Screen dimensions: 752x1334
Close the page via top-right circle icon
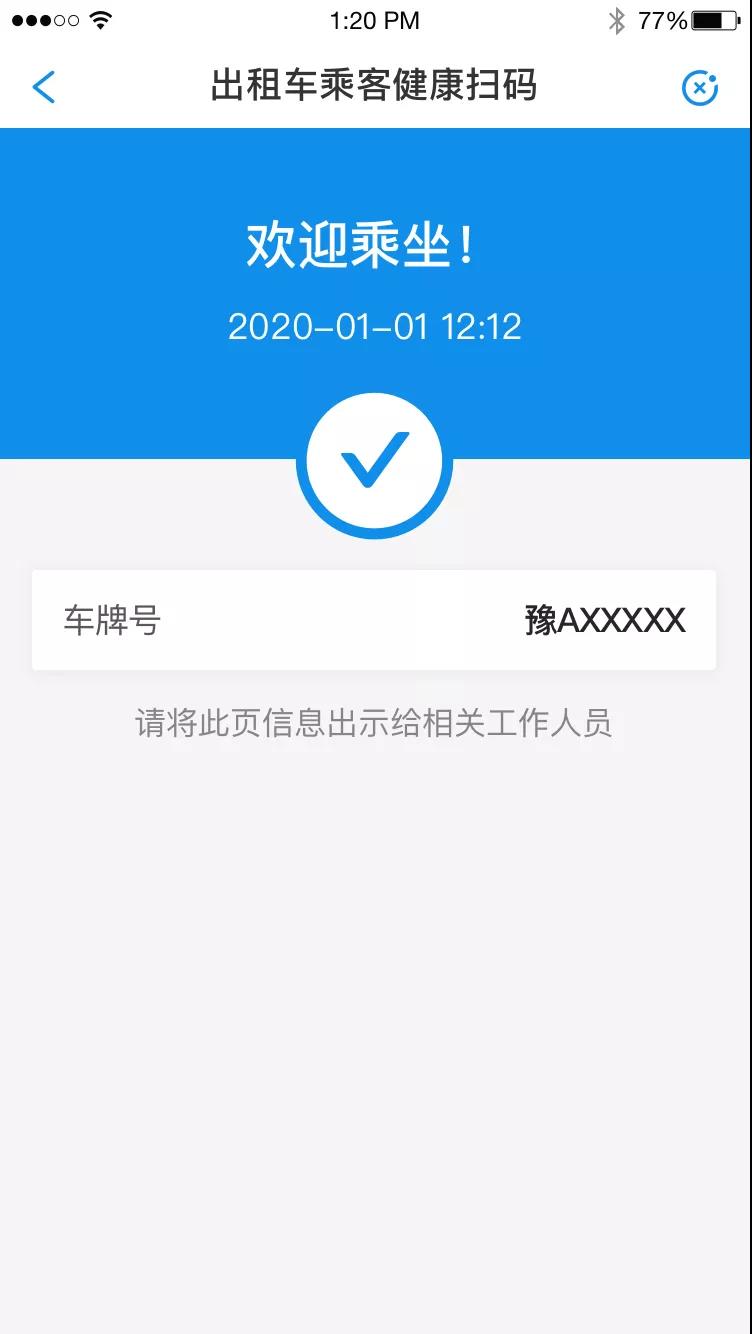pyautogui.click(x=700, y=88)
